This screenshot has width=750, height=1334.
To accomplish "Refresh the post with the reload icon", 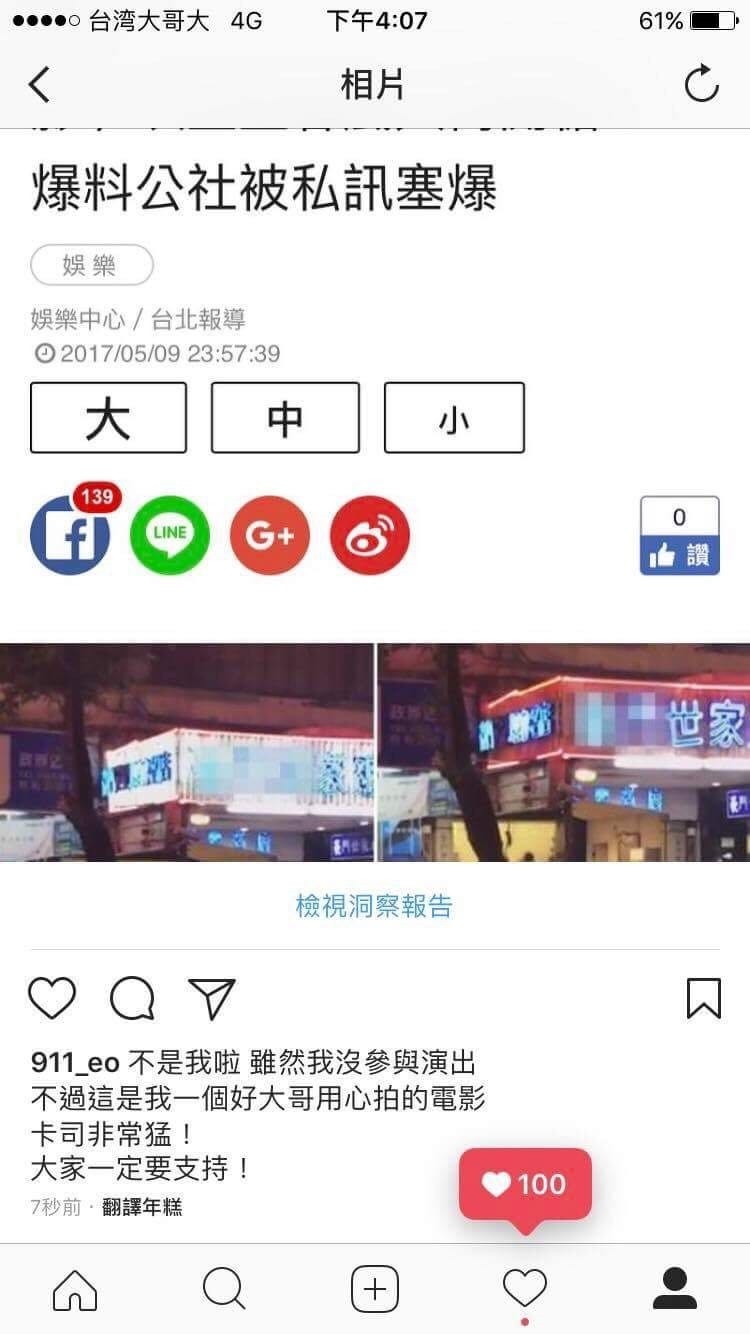I will [x=701, y=84].
